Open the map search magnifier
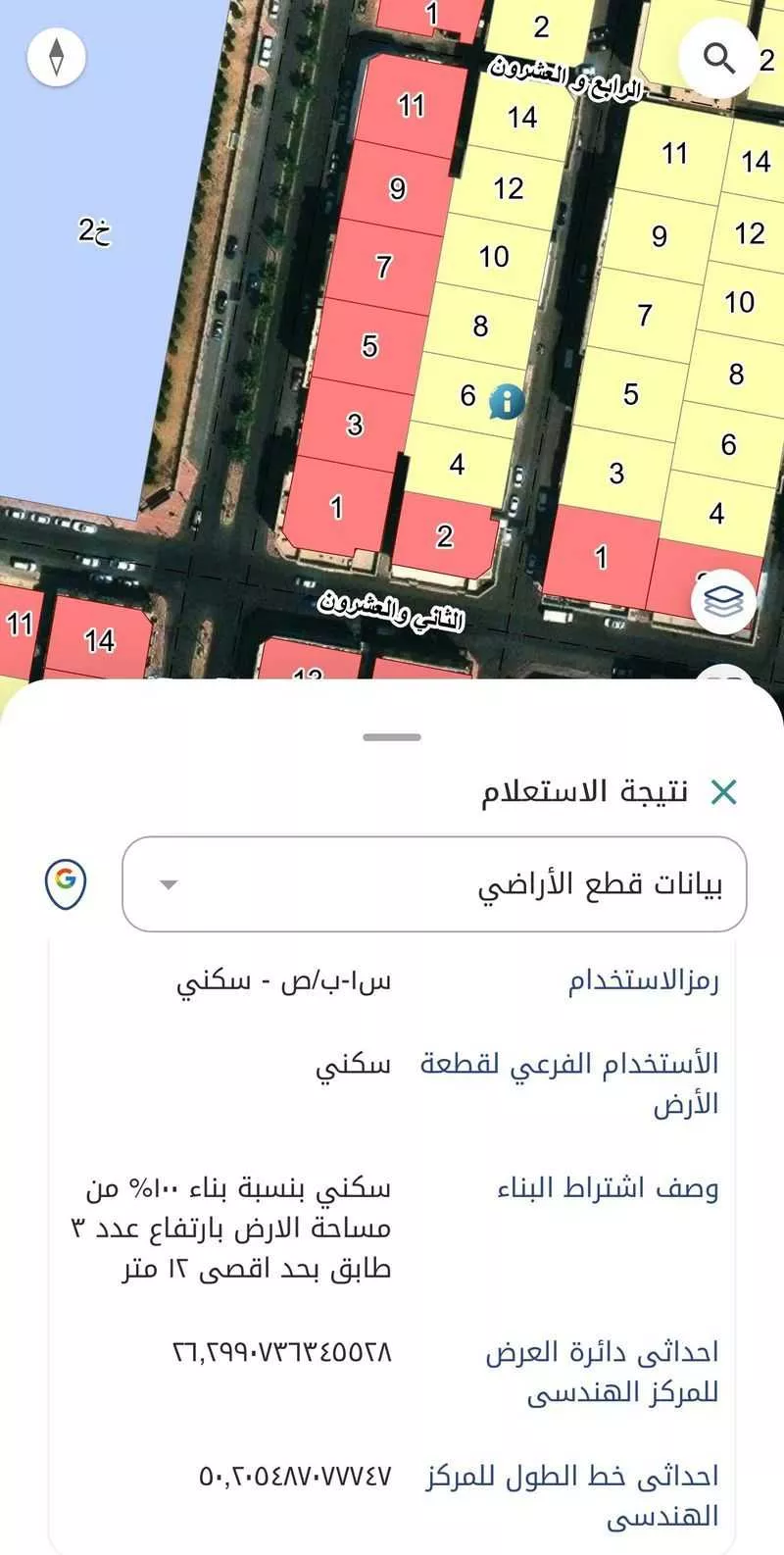The height and width of the screenshot is (1555, 784). 719,59
